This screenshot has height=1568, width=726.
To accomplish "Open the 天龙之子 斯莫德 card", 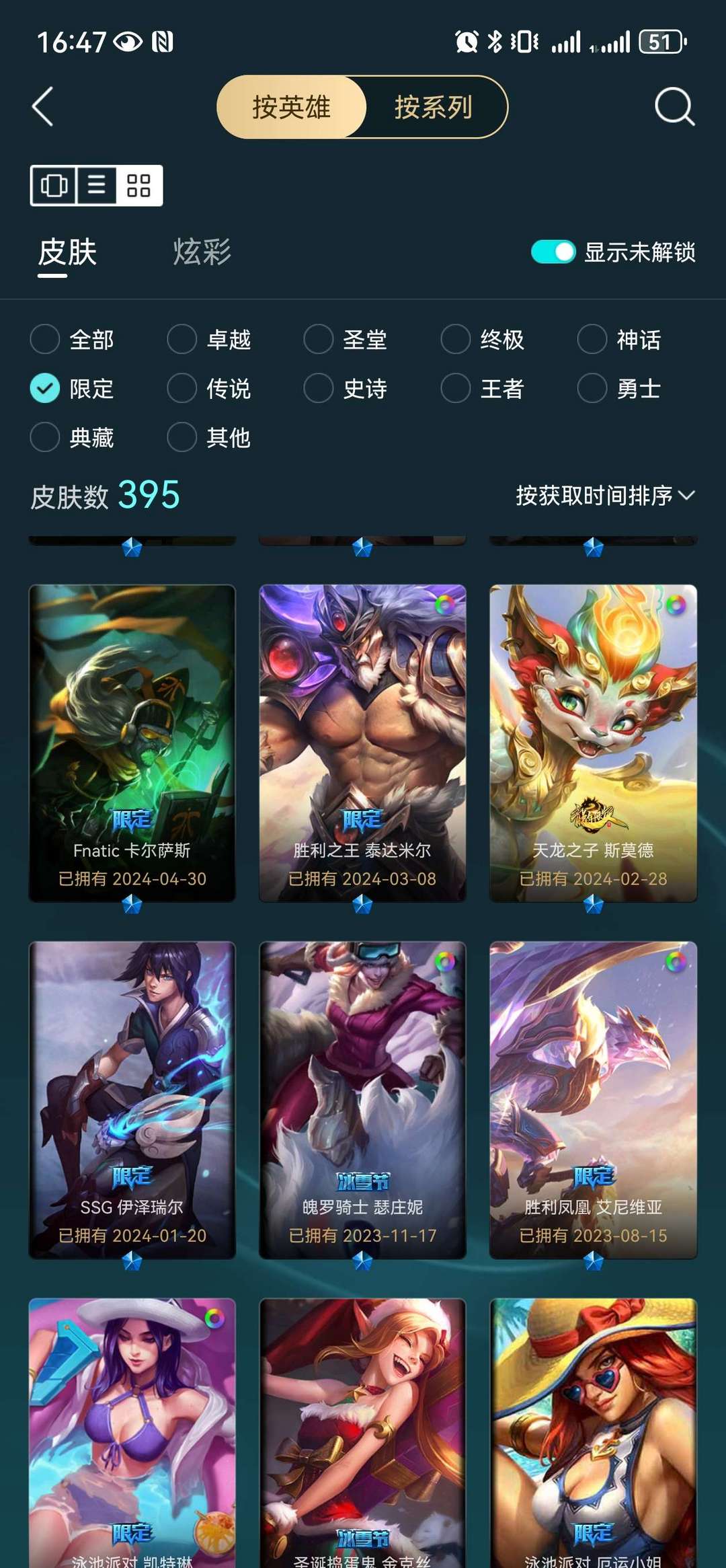I will click(594, 743).
